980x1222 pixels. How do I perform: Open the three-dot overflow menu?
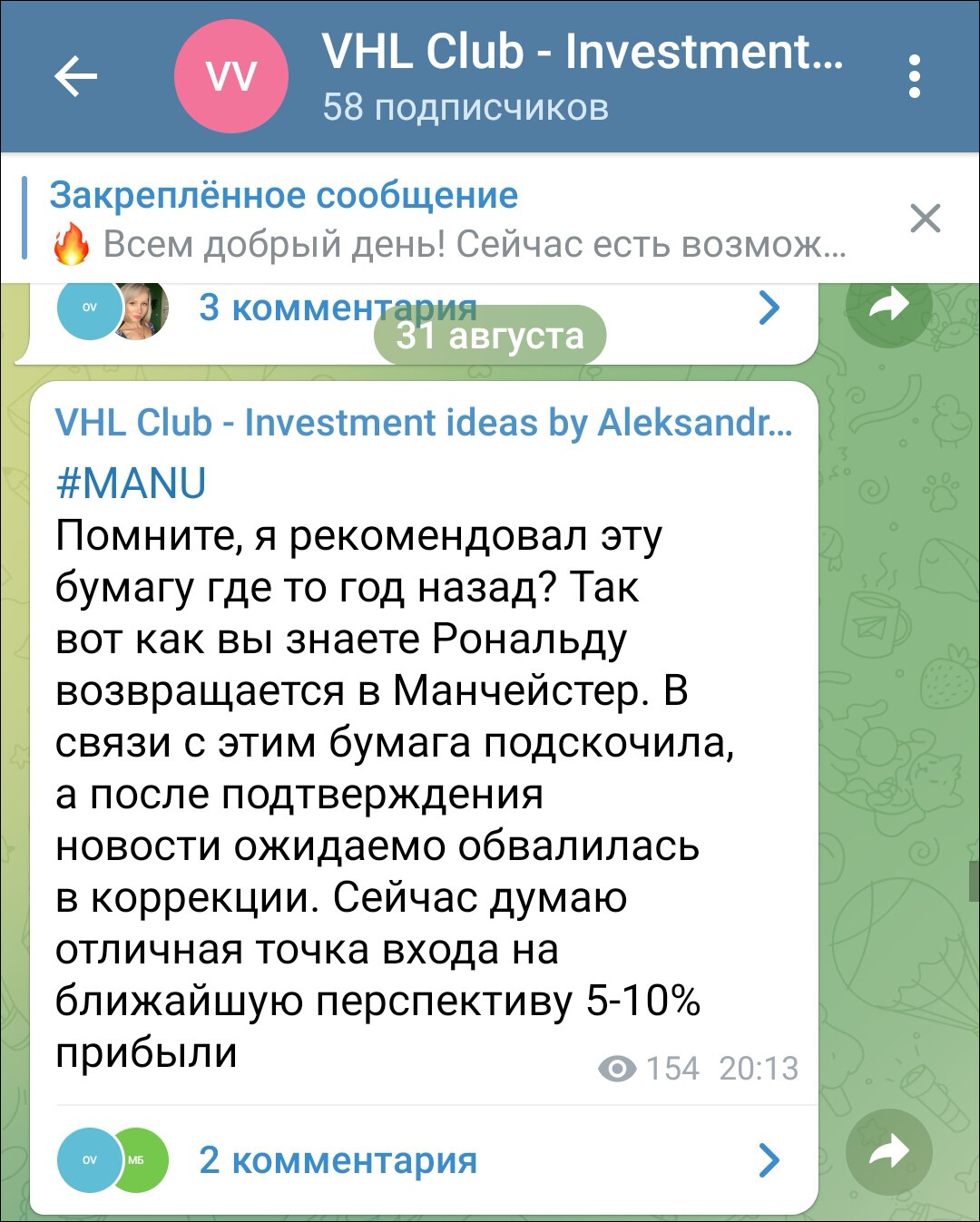[914, 76]
